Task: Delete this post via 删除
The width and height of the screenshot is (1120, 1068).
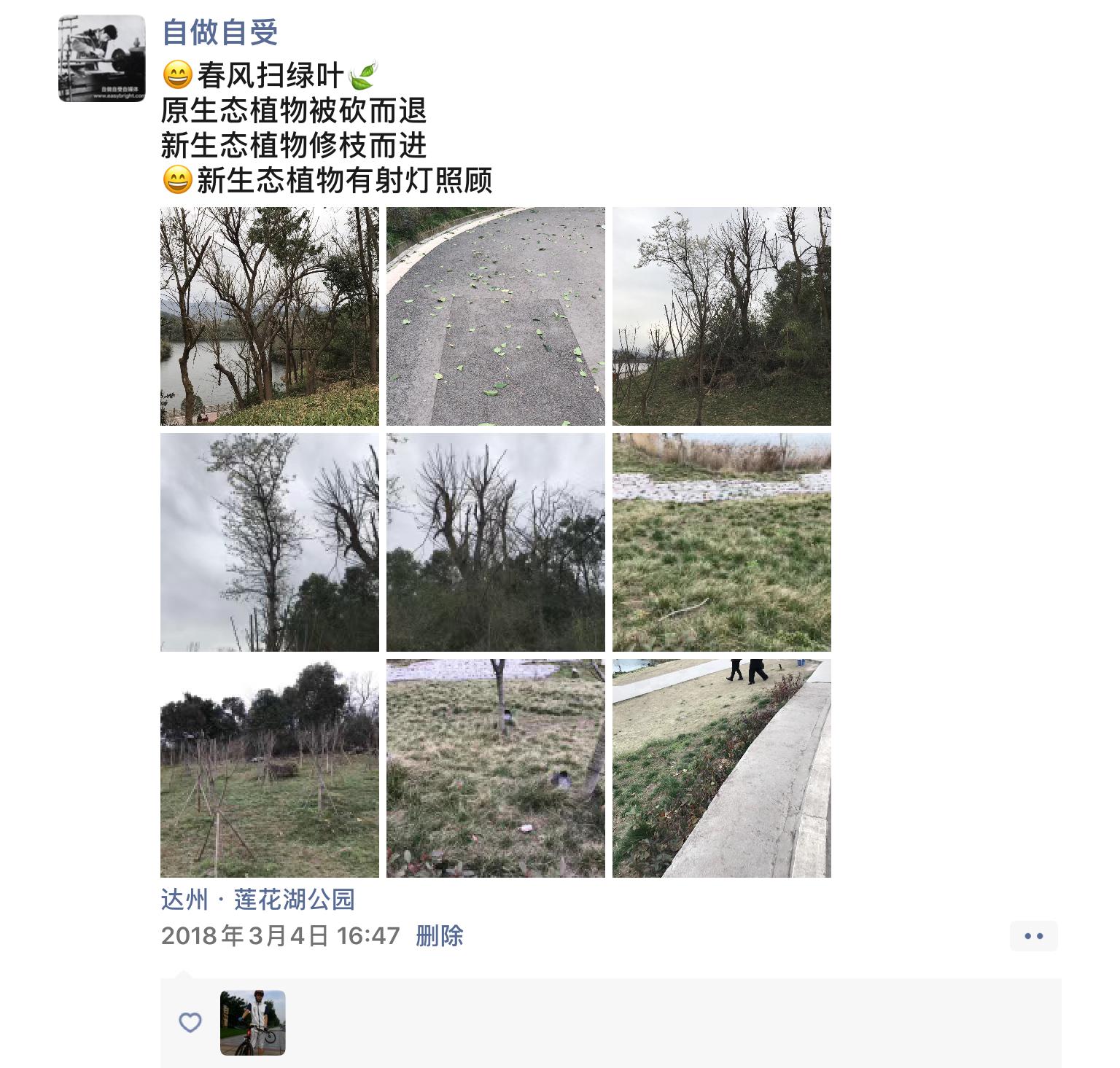Action: [x=439, y=936]
